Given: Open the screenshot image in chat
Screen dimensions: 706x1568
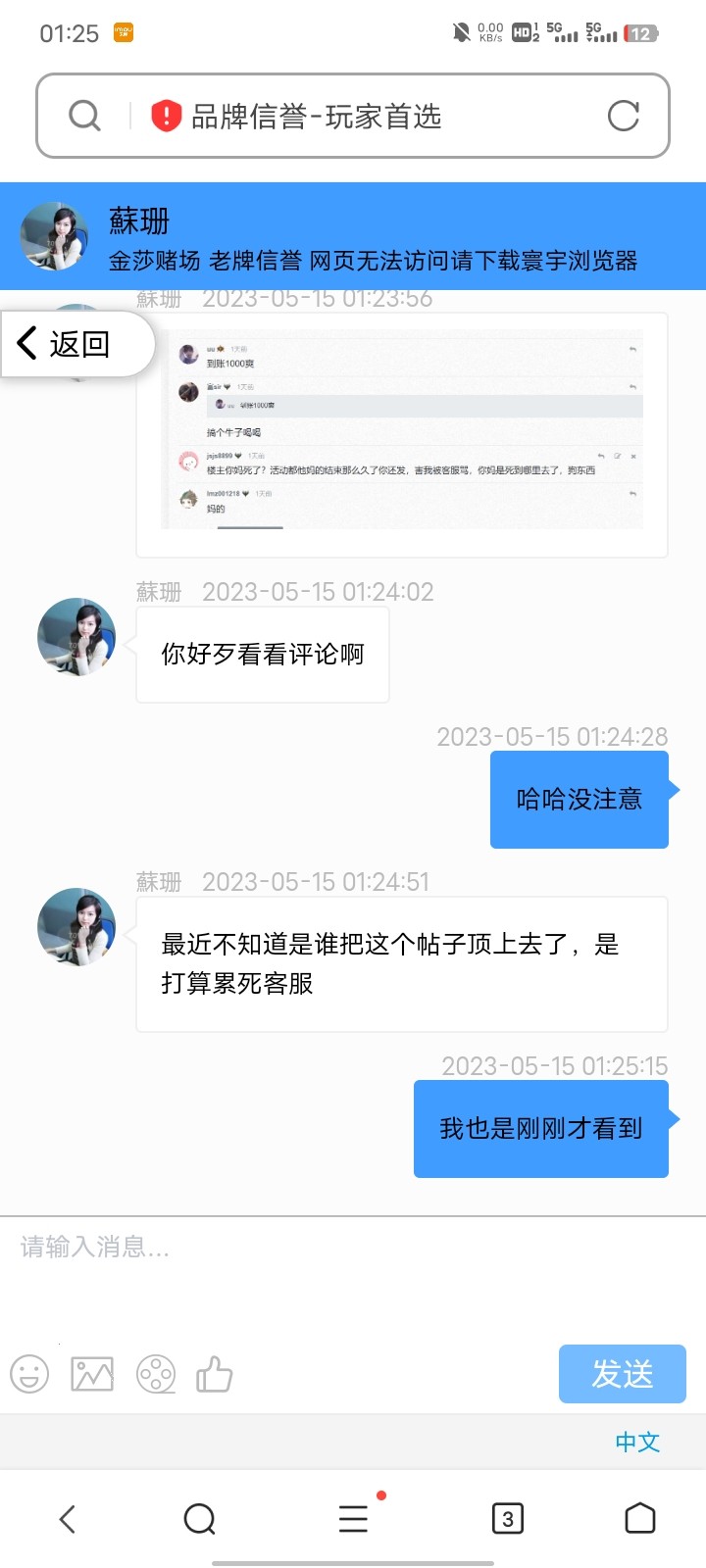Looking at the screenshot, I should [402, 431].
